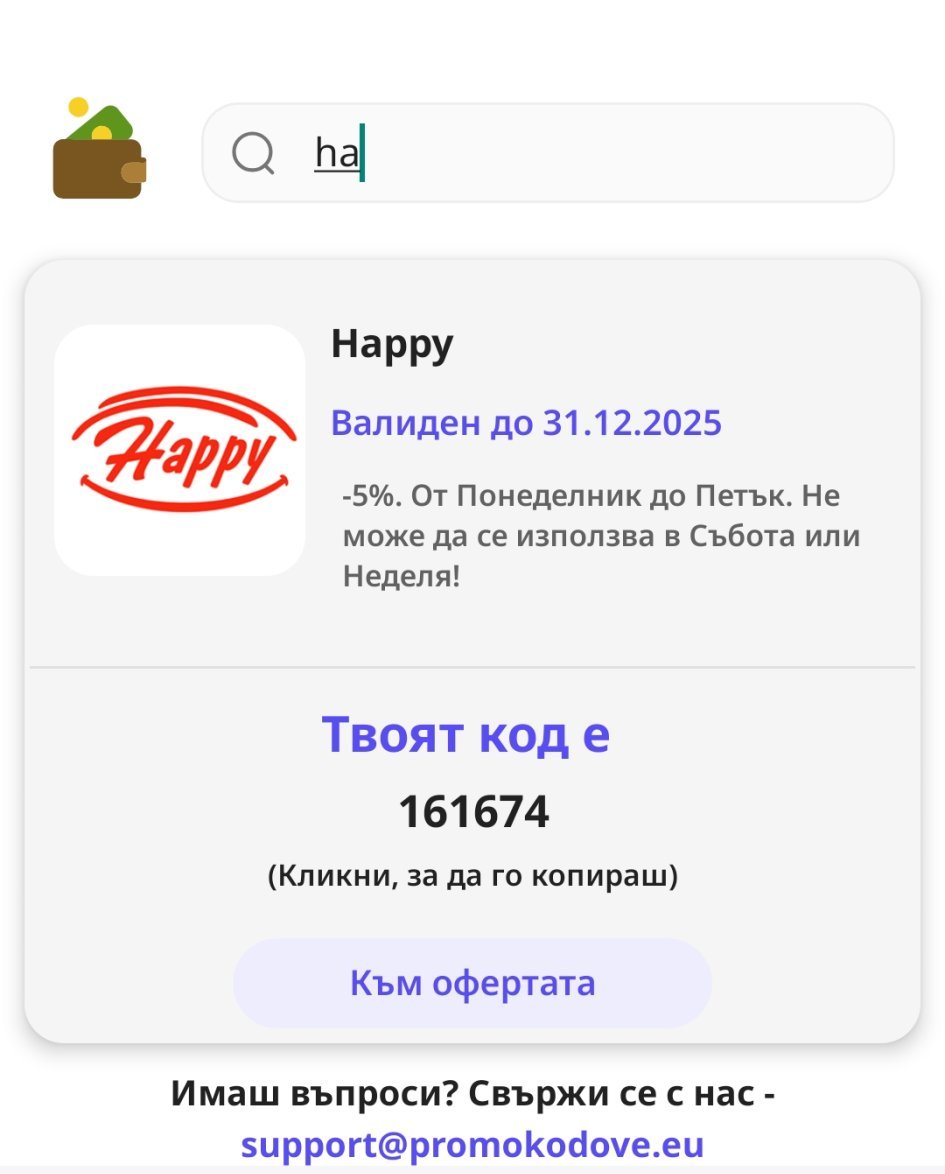Image resolution: width=945 pixels, height=1174 pixels.
Task: Tap the wallet logo to go home
Action: click(98, 150)
